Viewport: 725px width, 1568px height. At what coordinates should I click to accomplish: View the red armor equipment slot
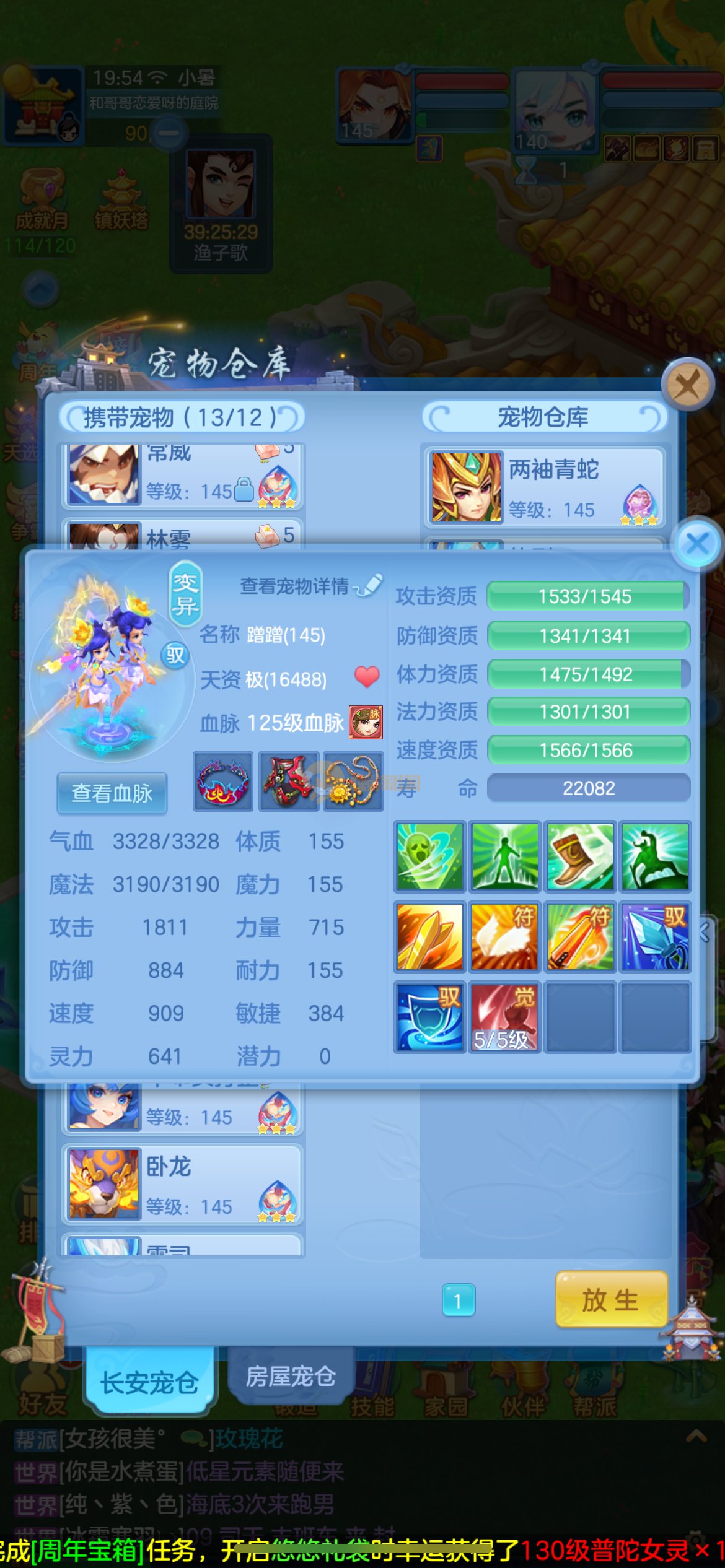[x=288, y=781]
